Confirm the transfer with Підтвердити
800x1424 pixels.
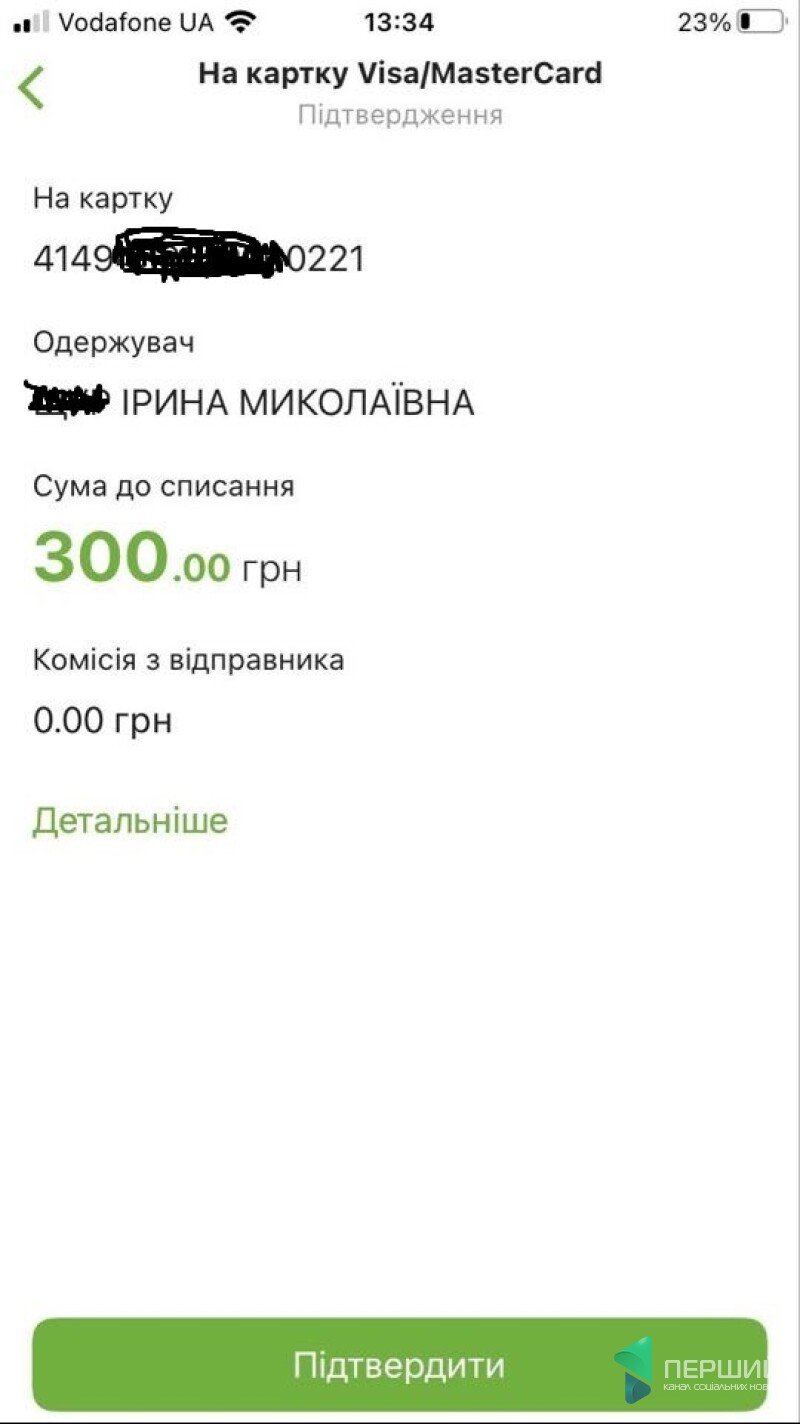click(399, 1366)
